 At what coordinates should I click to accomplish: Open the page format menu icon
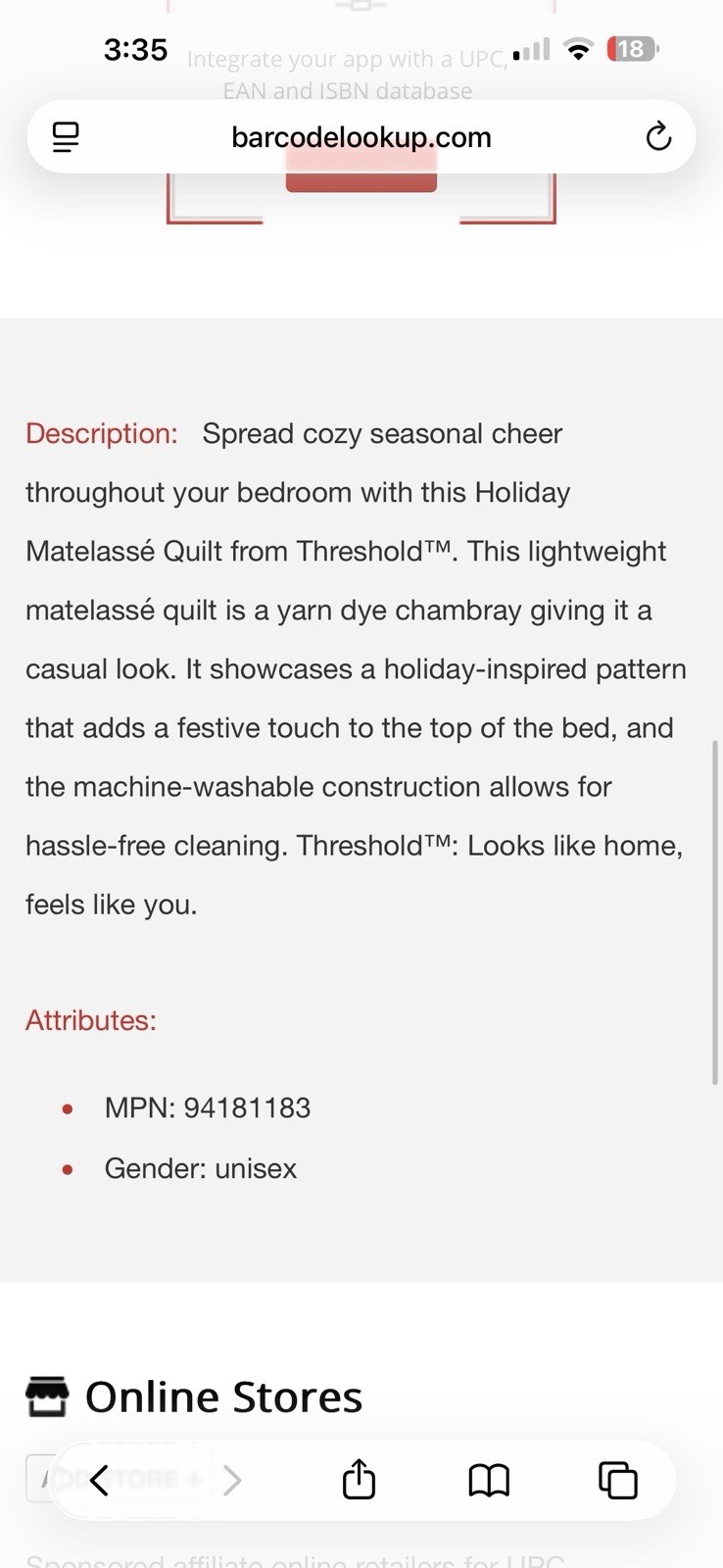pos(66,137)
